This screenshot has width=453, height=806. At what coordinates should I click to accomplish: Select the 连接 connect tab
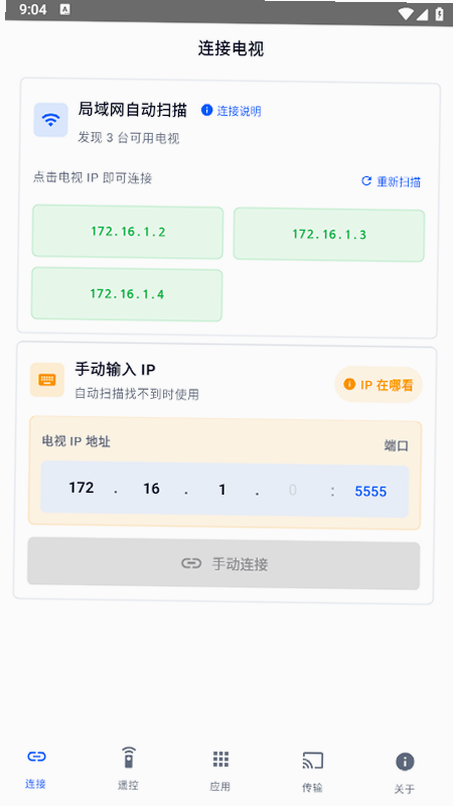pos(36,767)
